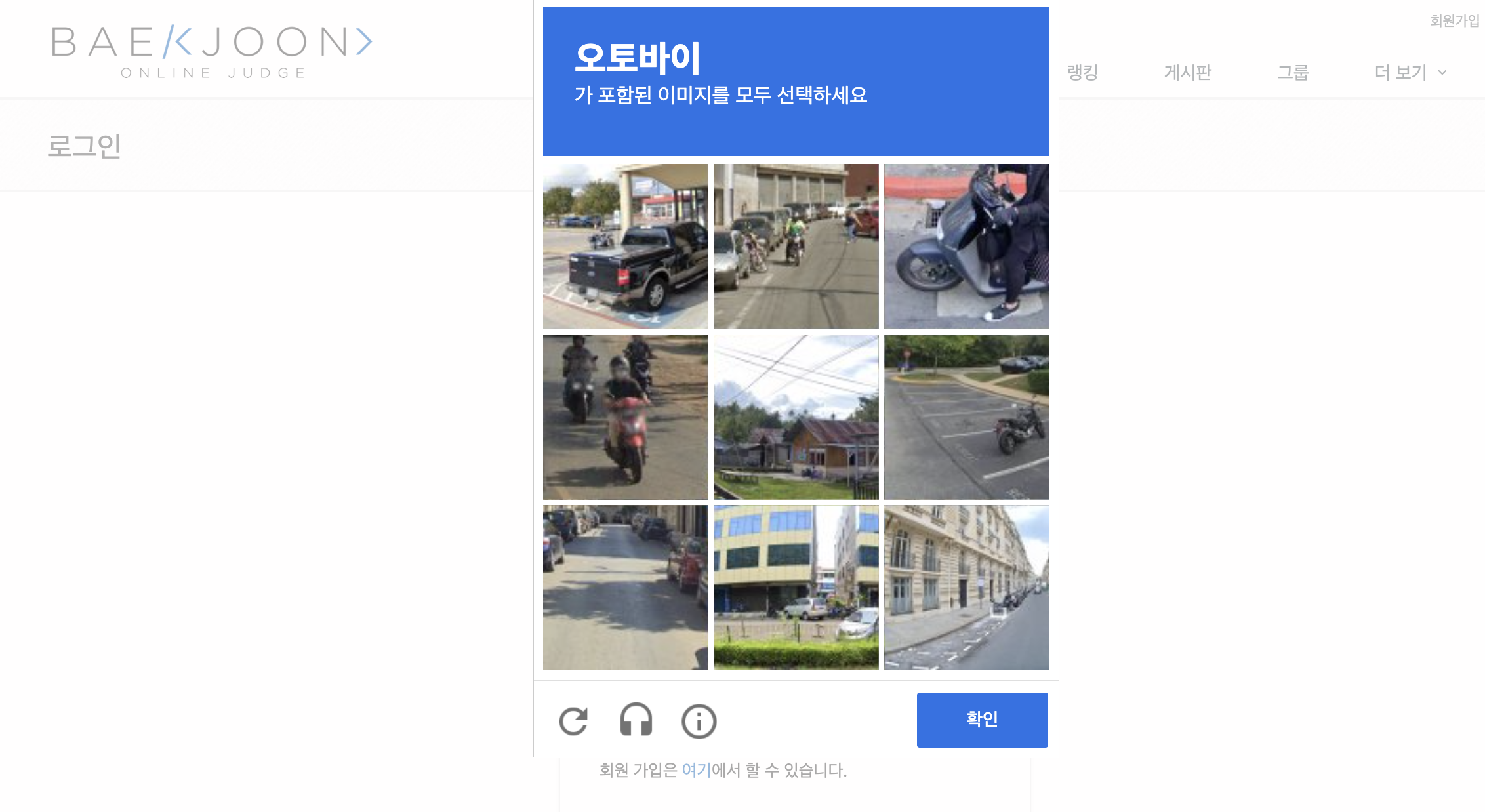The width and height of the screenshot is (1485, 812).
Task: Expand the 더 보기 dropdown
Action: point(1410,72)
